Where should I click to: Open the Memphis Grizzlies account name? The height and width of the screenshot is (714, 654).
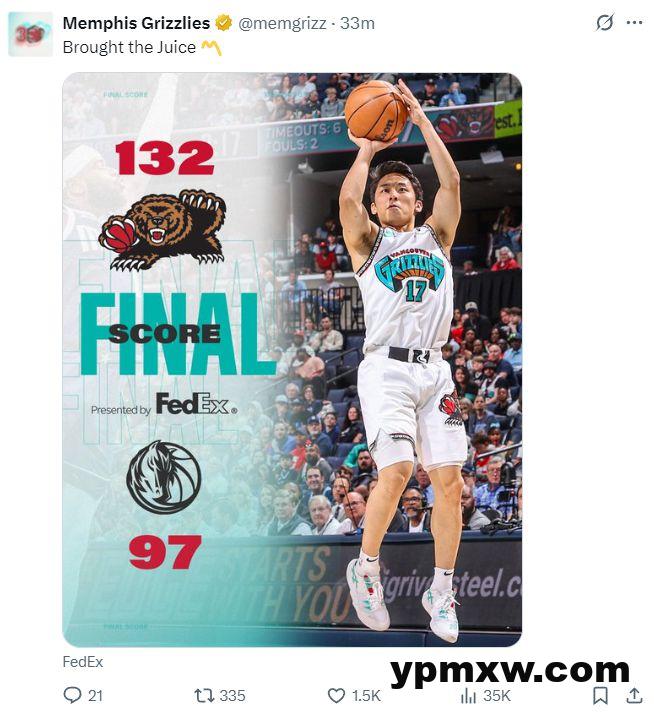click(x=136, y=23)
